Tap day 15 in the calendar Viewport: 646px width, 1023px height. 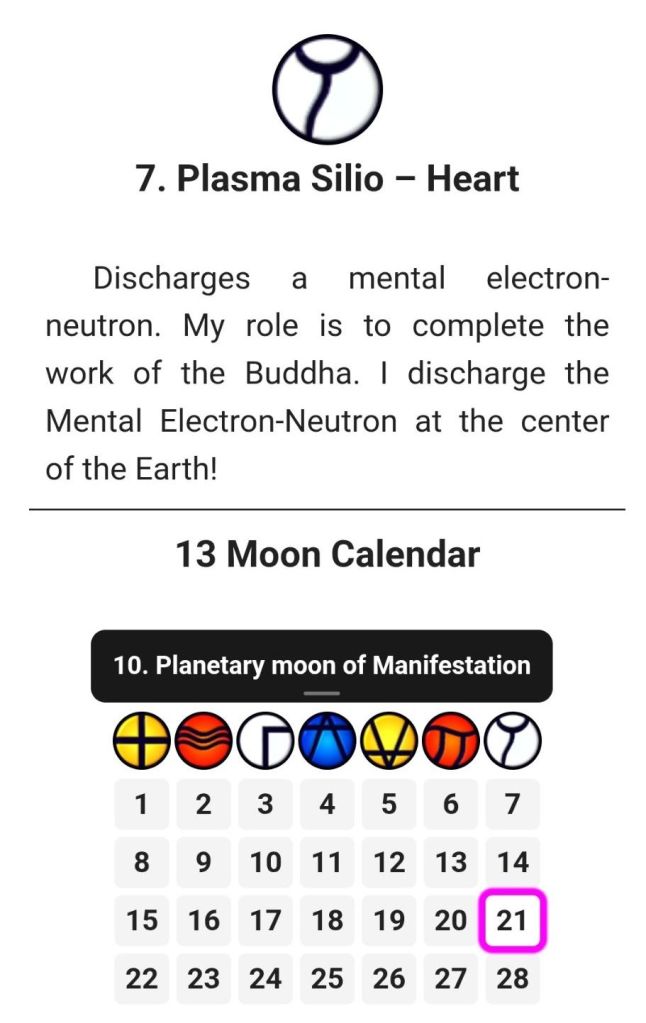pos(141,919)
